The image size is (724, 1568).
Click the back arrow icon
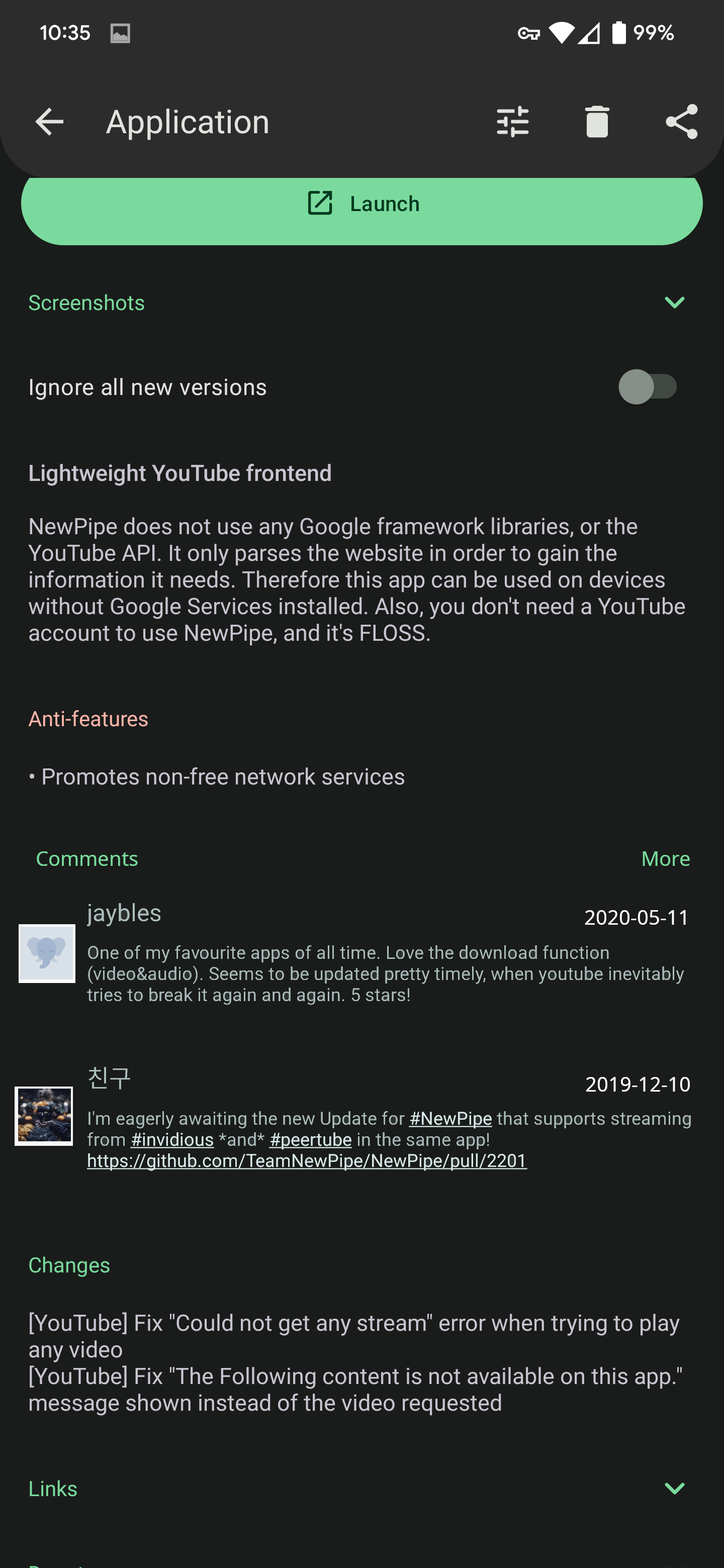click(x=49, y=121)
